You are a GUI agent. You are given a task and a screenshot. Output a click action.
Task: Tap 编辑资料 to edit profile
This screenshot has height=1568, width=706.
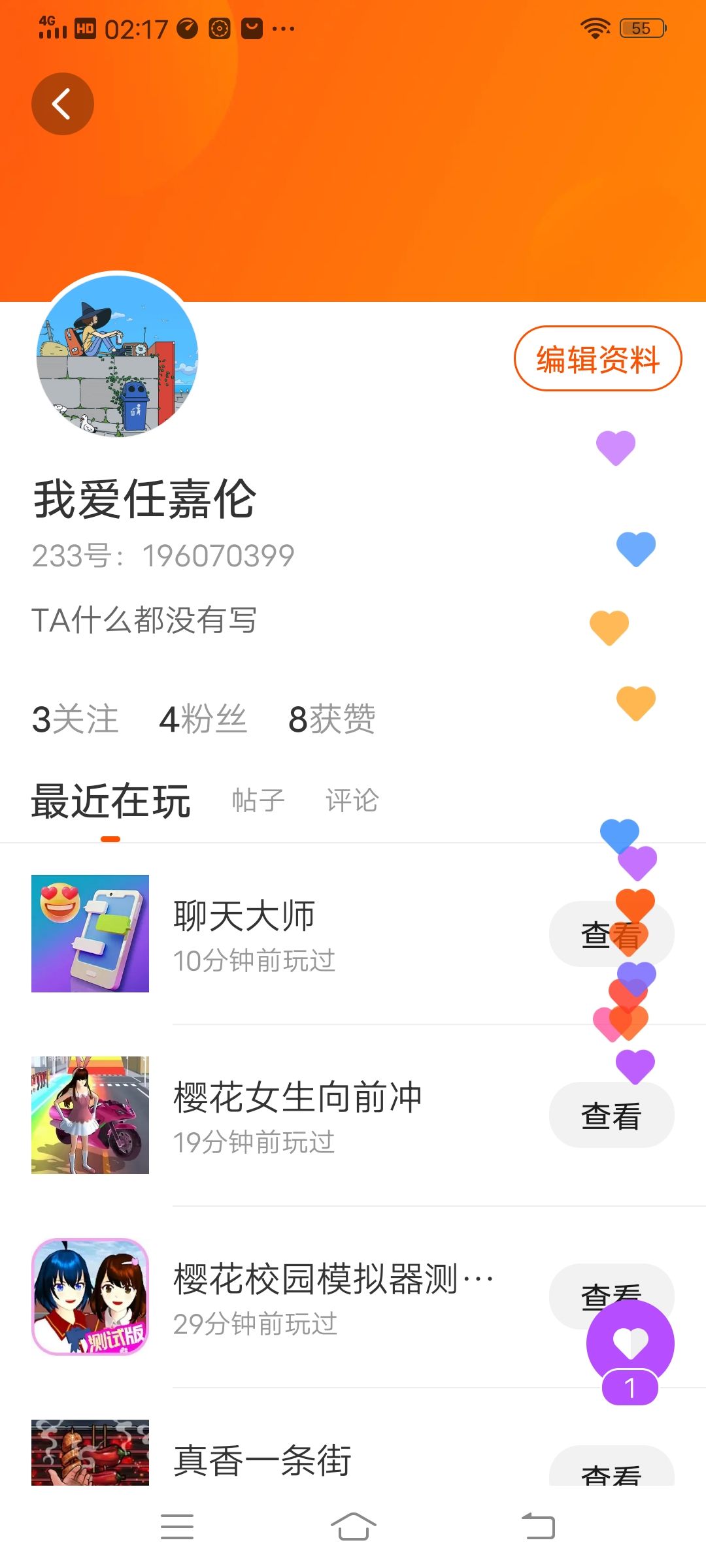pos(597,359)
